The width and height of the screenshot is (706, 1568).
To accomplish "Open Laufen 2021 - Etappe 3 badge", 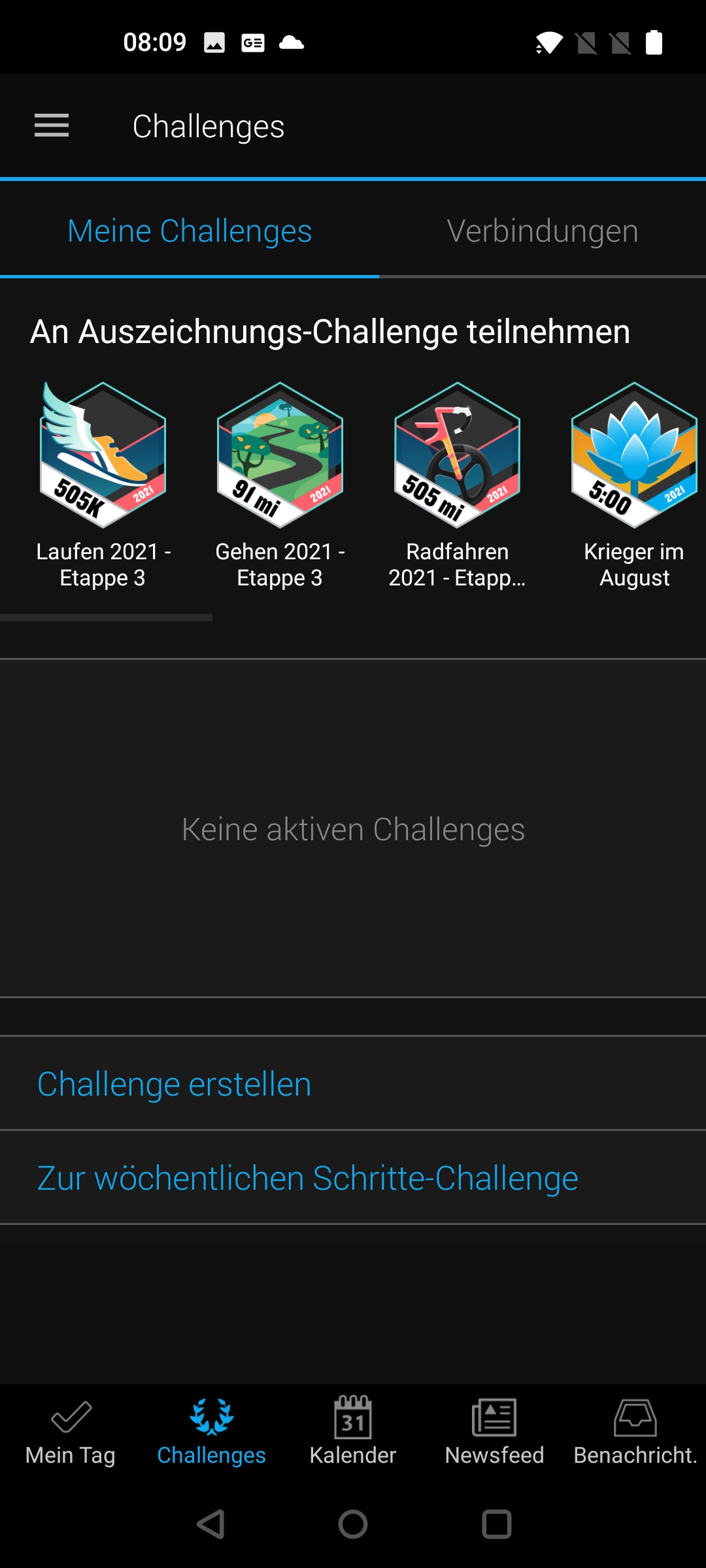I will (103, 485).
